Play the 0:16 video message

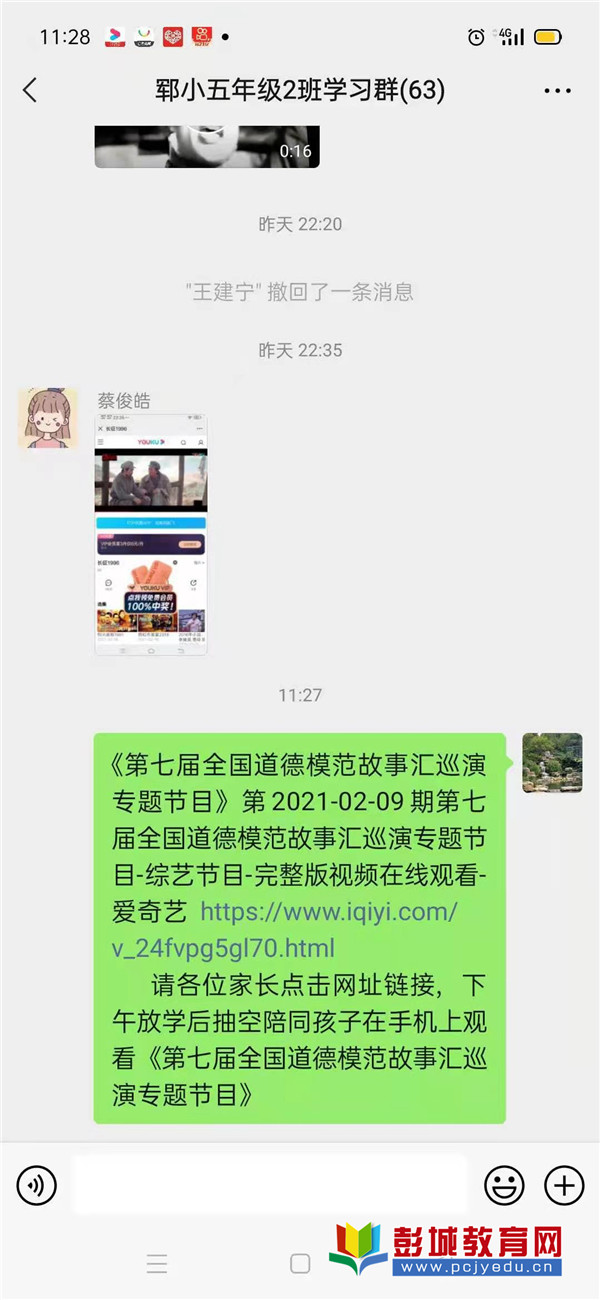click(207, 146)
